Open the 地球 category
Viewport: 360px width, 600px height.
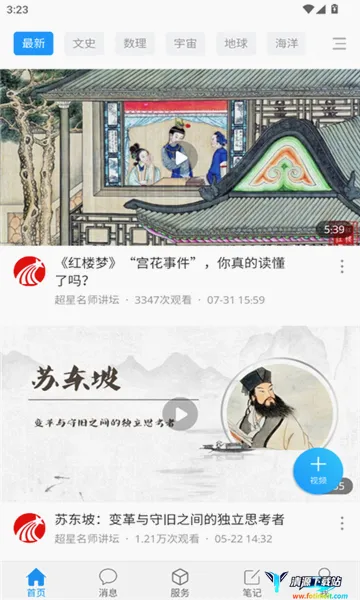point(236,43)
